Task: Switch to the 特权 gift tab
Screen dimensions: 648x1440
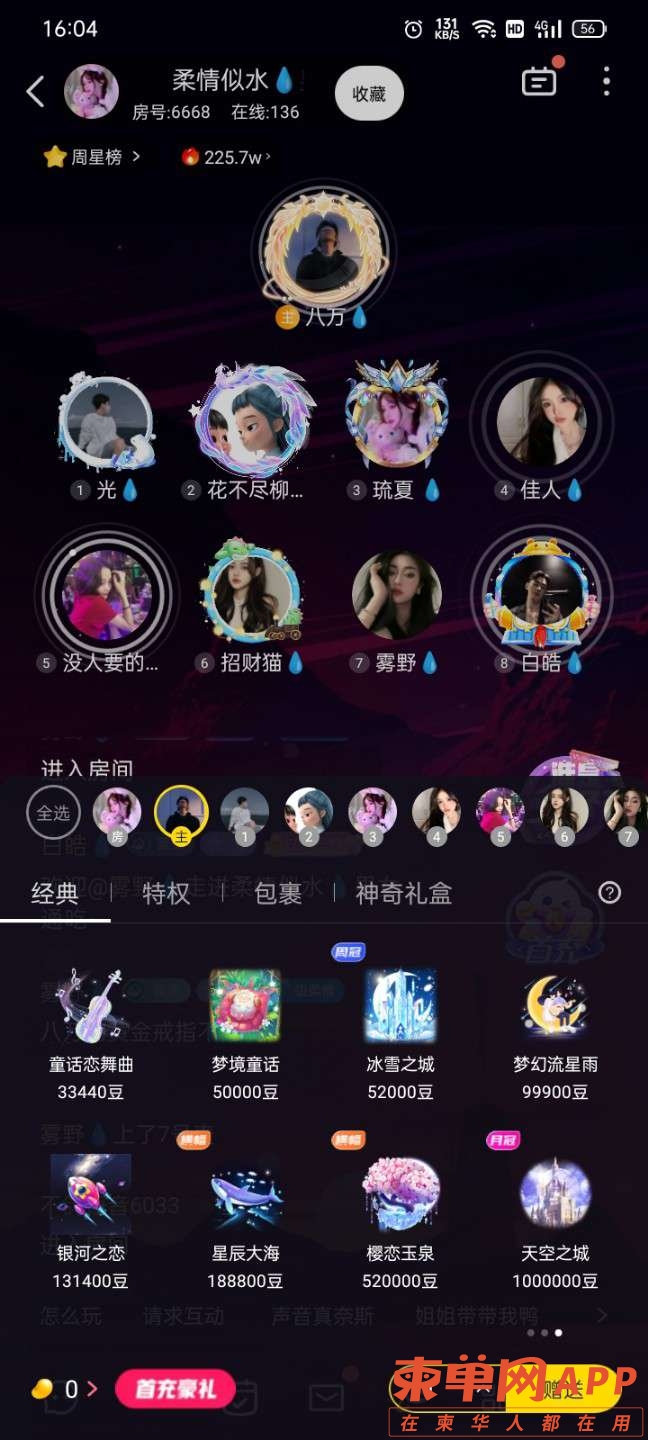Action: pos(166,893)
